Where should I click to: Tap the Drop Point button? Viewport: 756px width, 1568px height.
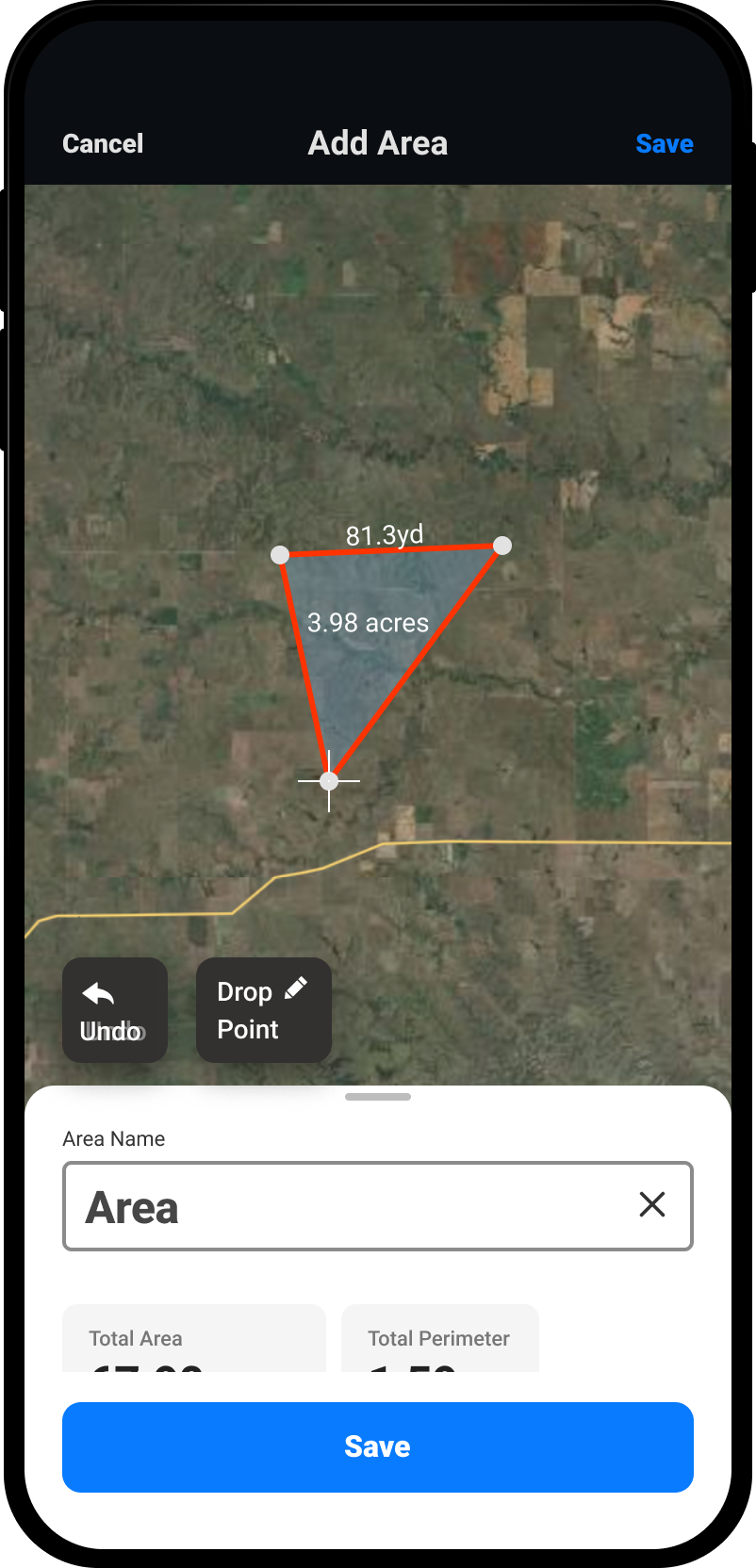[263, 1009]
